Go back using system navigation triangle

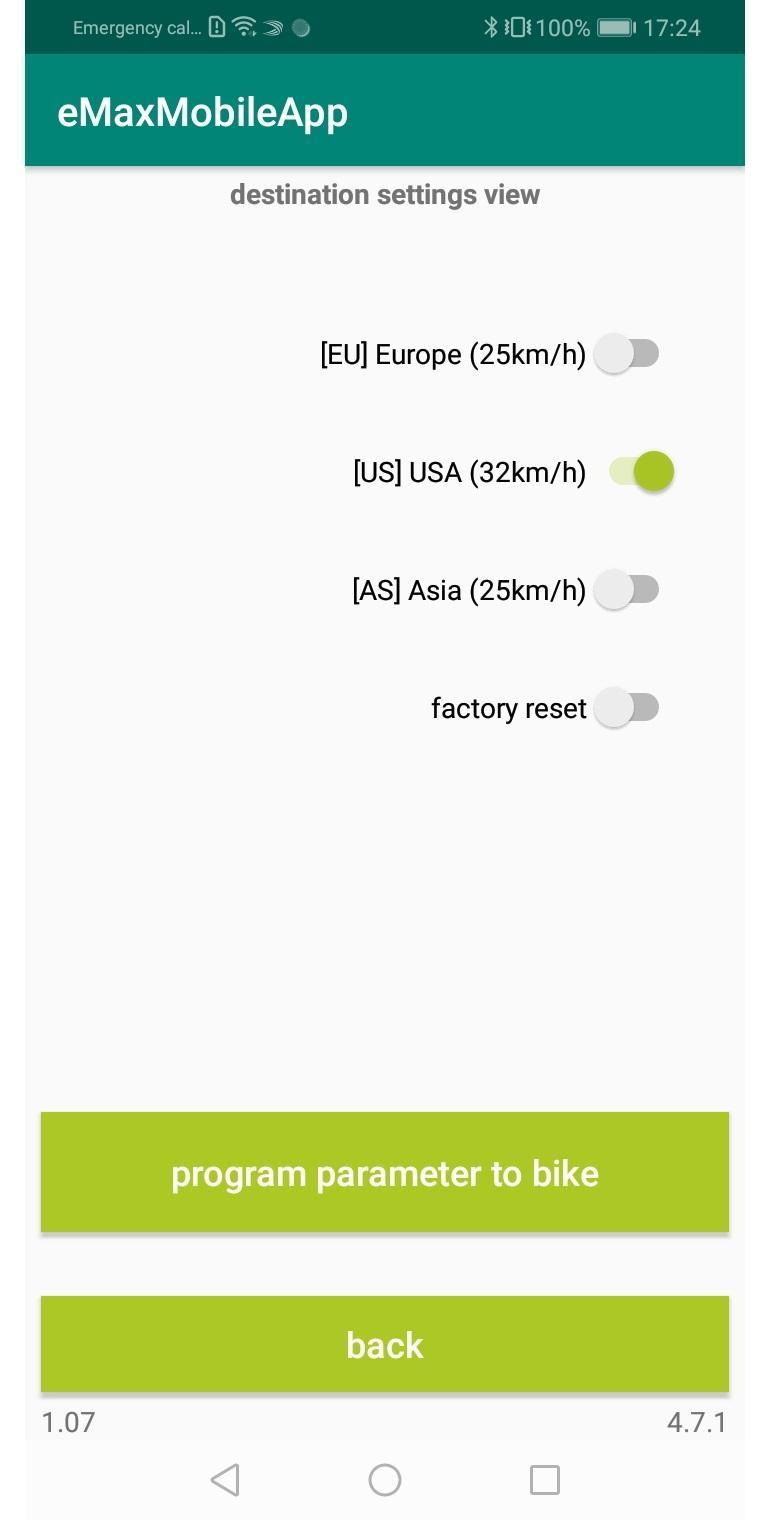point(225,1480)
